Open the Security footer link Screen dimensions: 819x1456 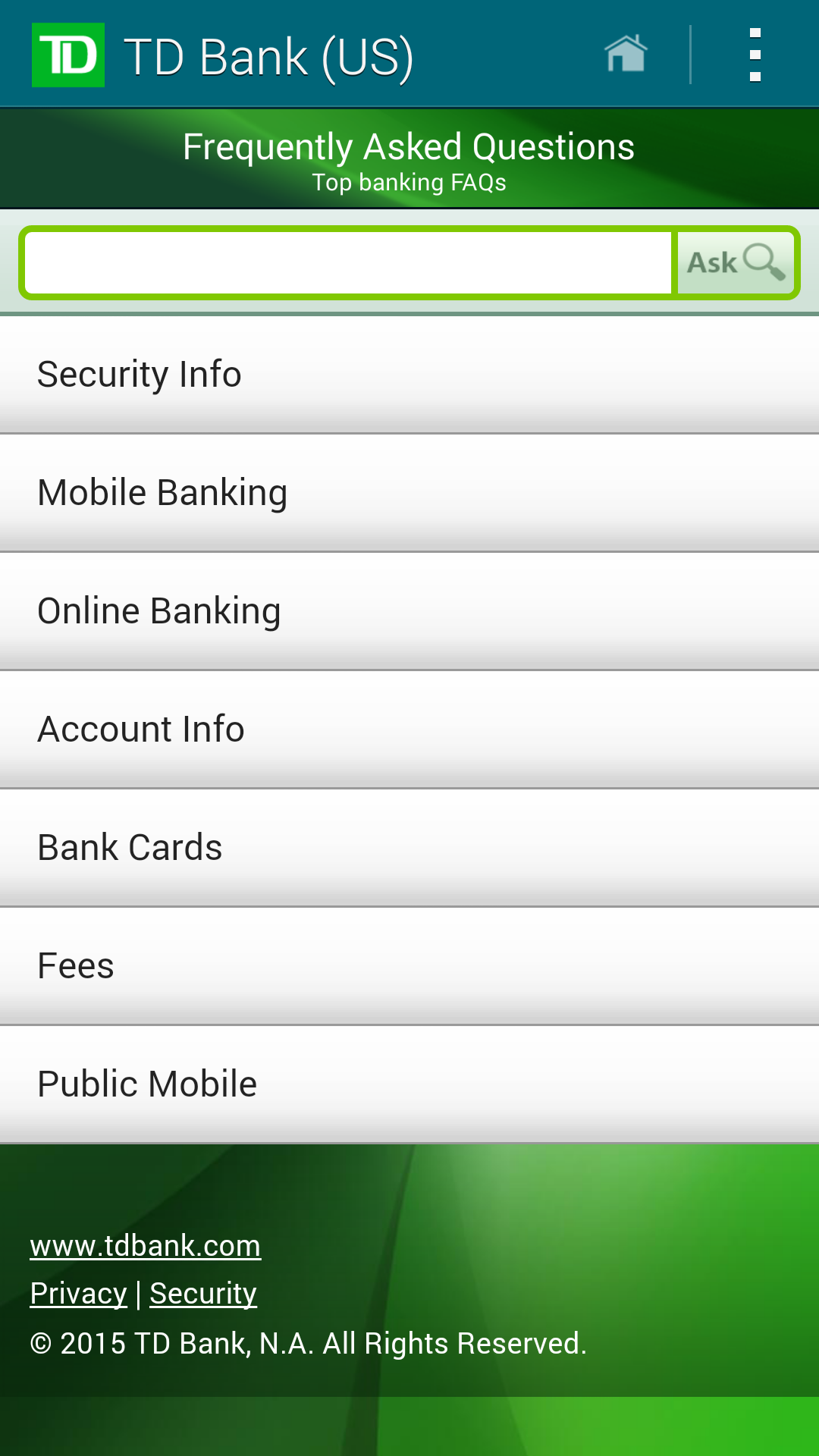click(203, 1294)
